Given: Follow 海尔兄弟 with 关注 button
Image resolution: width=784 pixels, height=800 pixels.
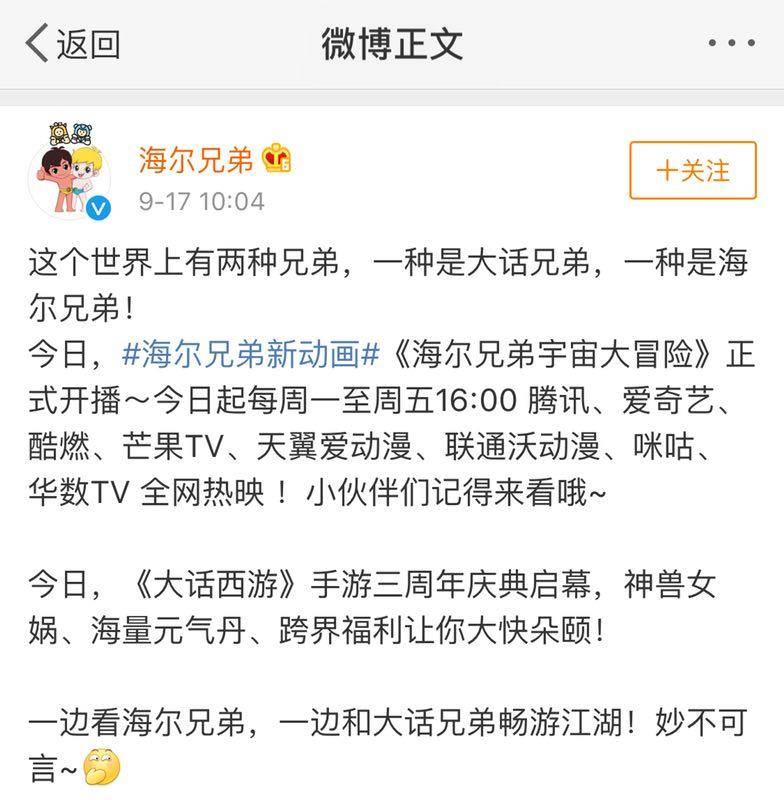Looking at the screenshot, I should (x=692, y=170).
